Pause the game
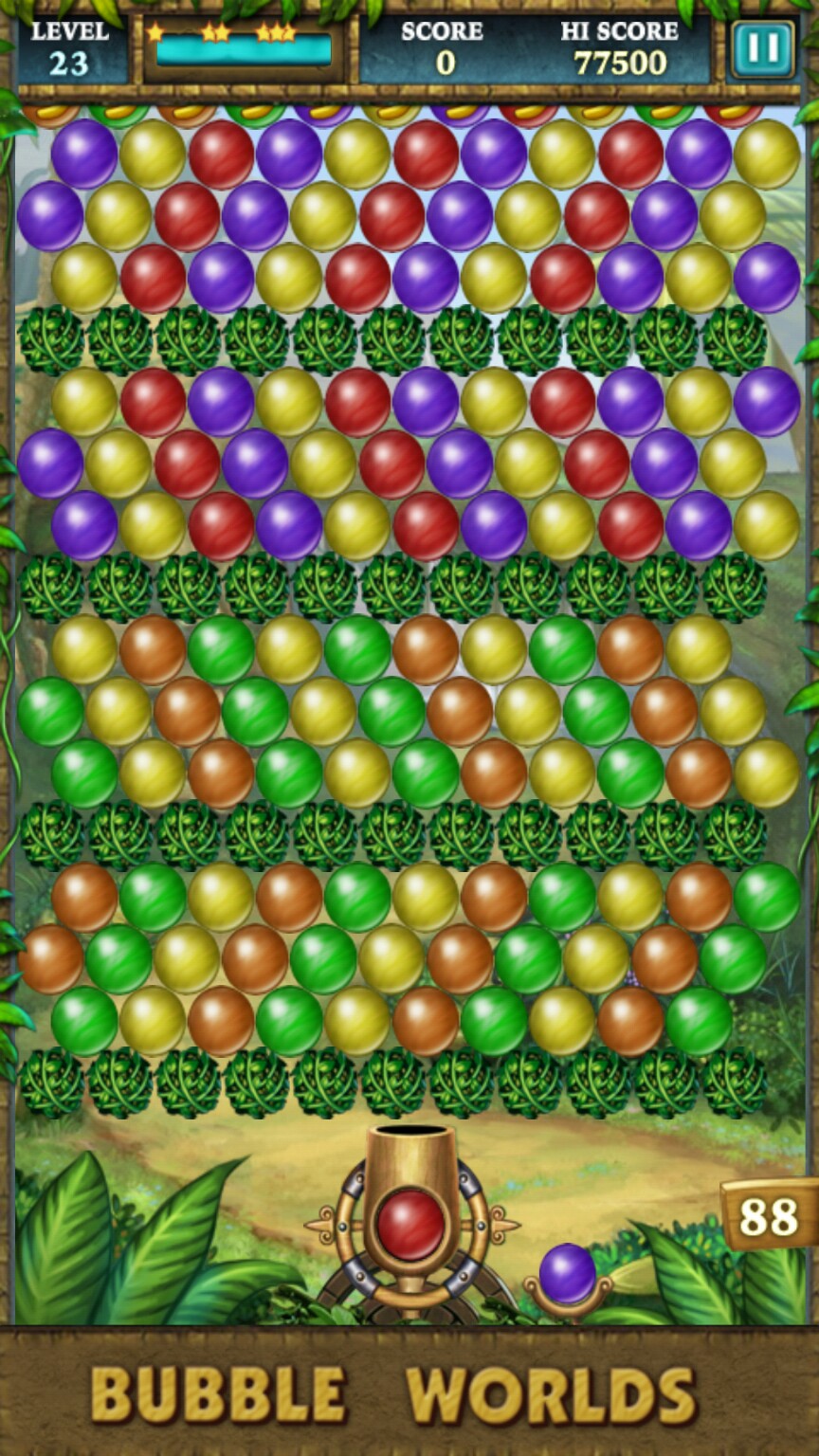The width and height of the screenshot is (819, 1456). point(762,48)
